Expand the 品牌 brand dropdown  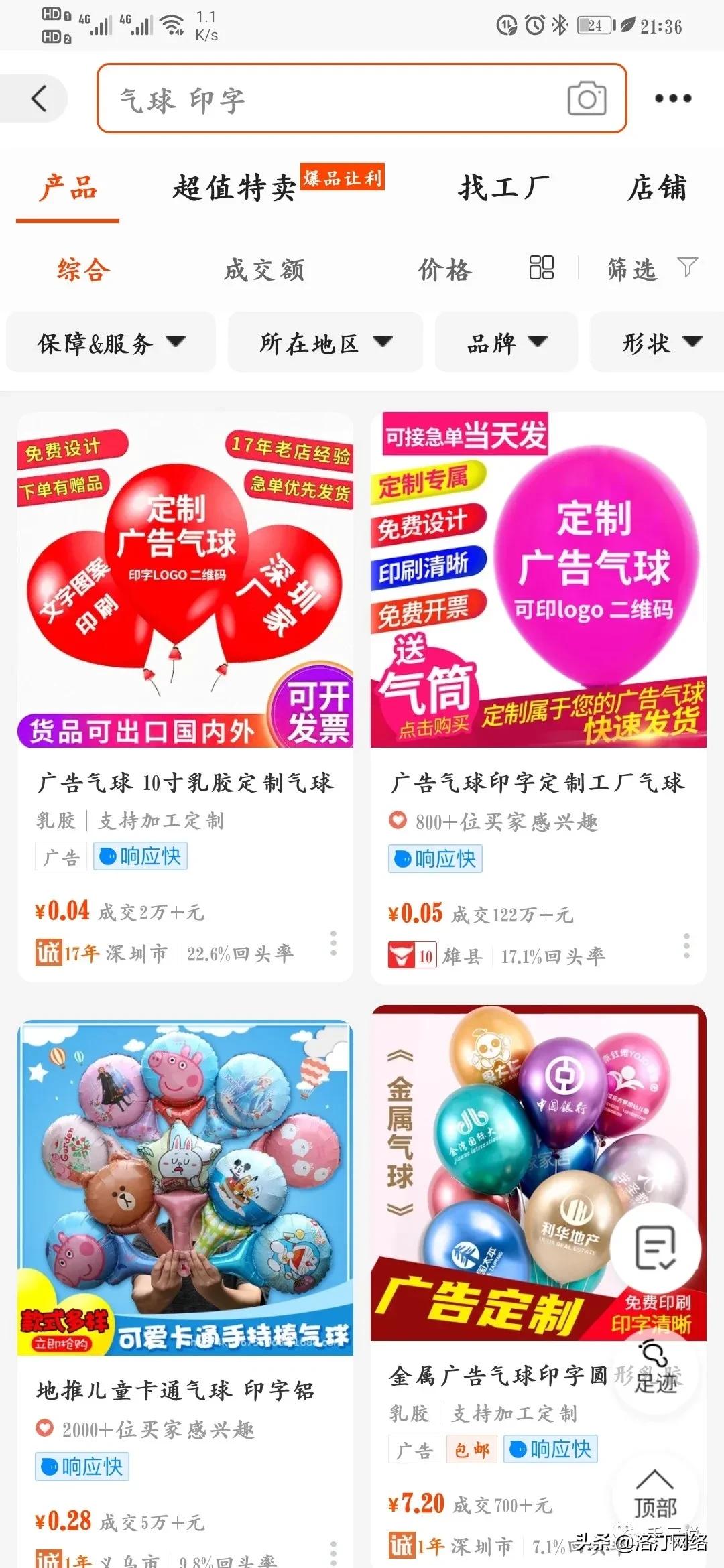[506, 343]
